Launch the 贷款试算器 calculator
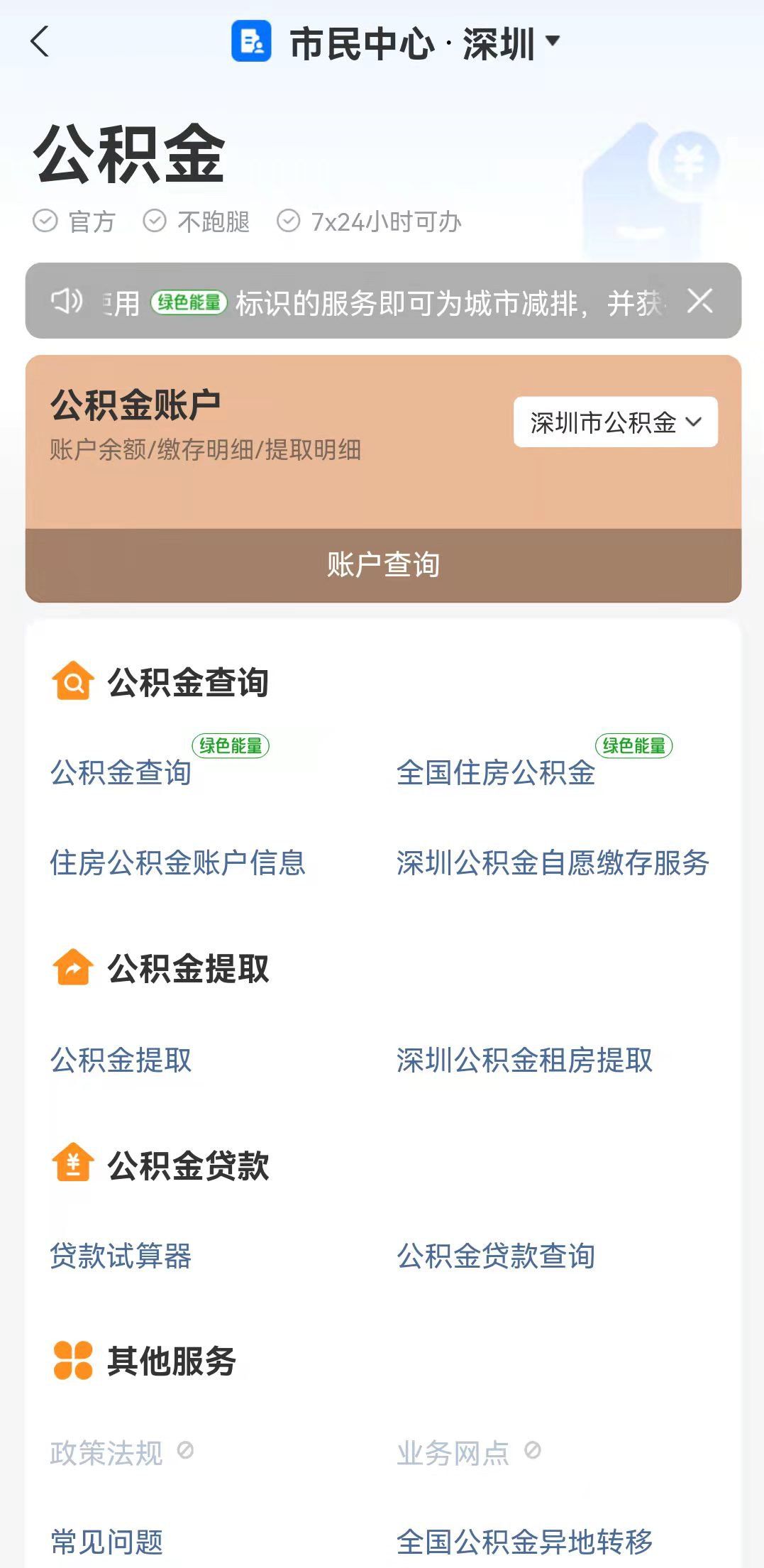The width and height of the screenshot is (764, 1568). coord(121,1256)
